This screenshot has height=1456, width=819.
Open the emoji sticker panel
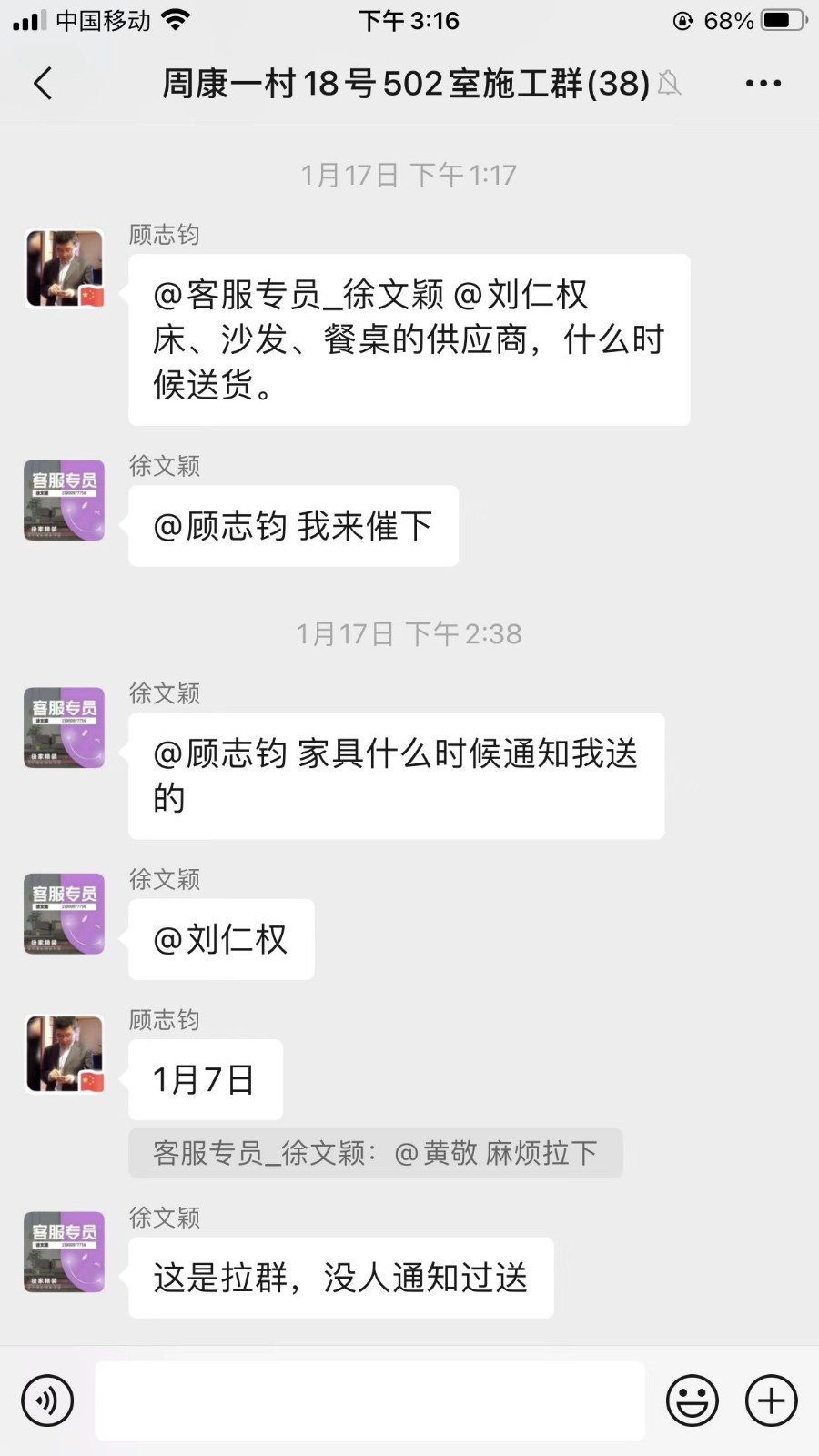(x=692, y=1400)
